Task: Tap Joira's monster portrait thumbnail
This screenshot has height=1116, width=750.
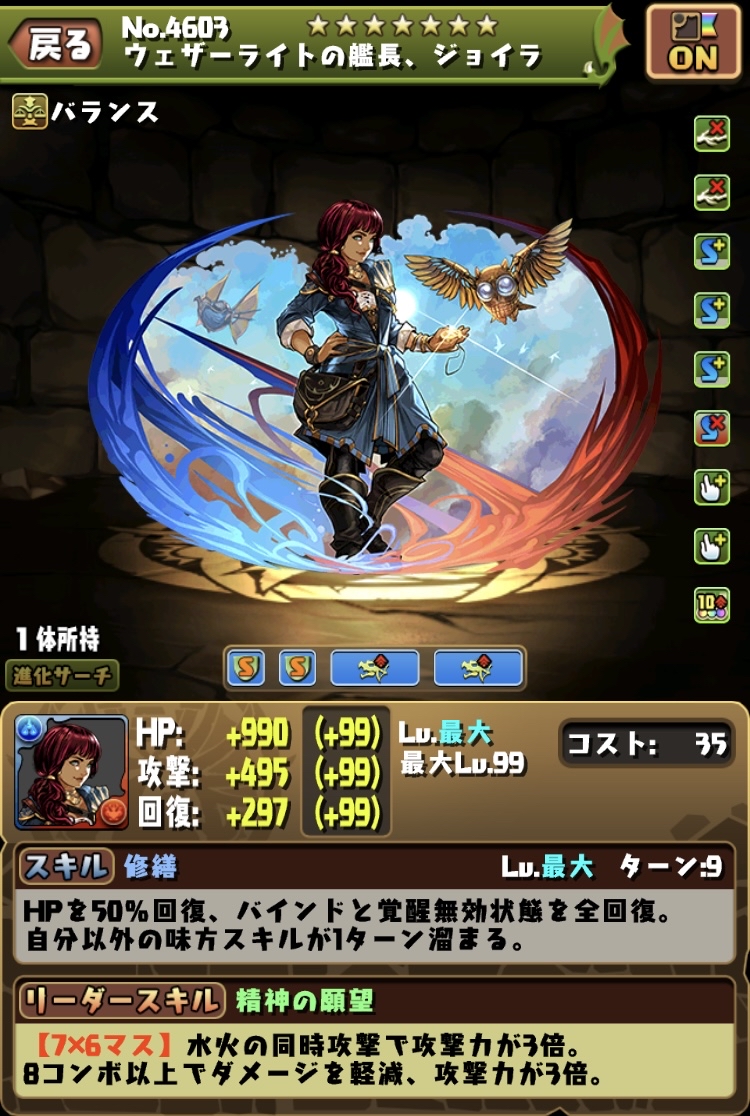Action: pos(71,772)
